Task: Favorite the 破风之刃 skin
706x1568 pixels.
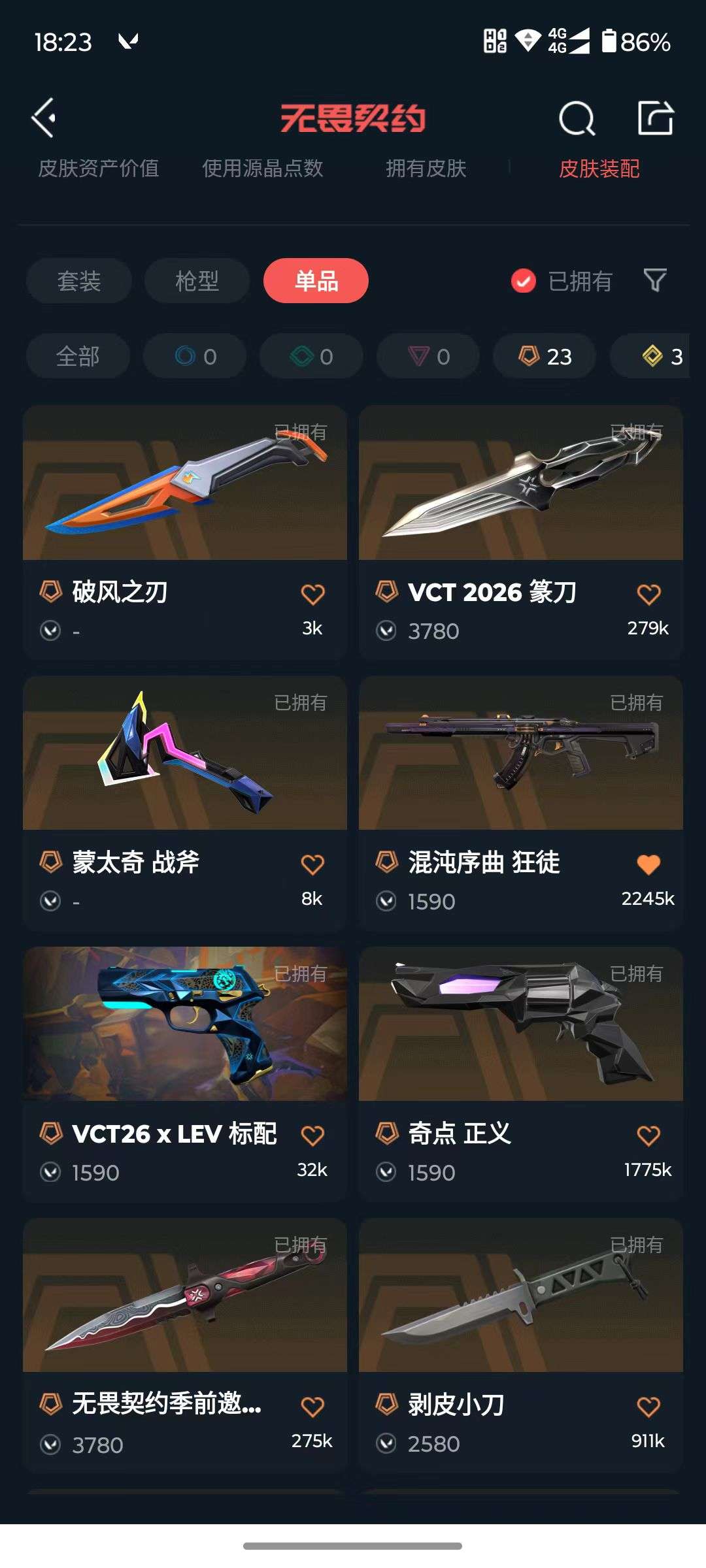Action: point(312,595)
